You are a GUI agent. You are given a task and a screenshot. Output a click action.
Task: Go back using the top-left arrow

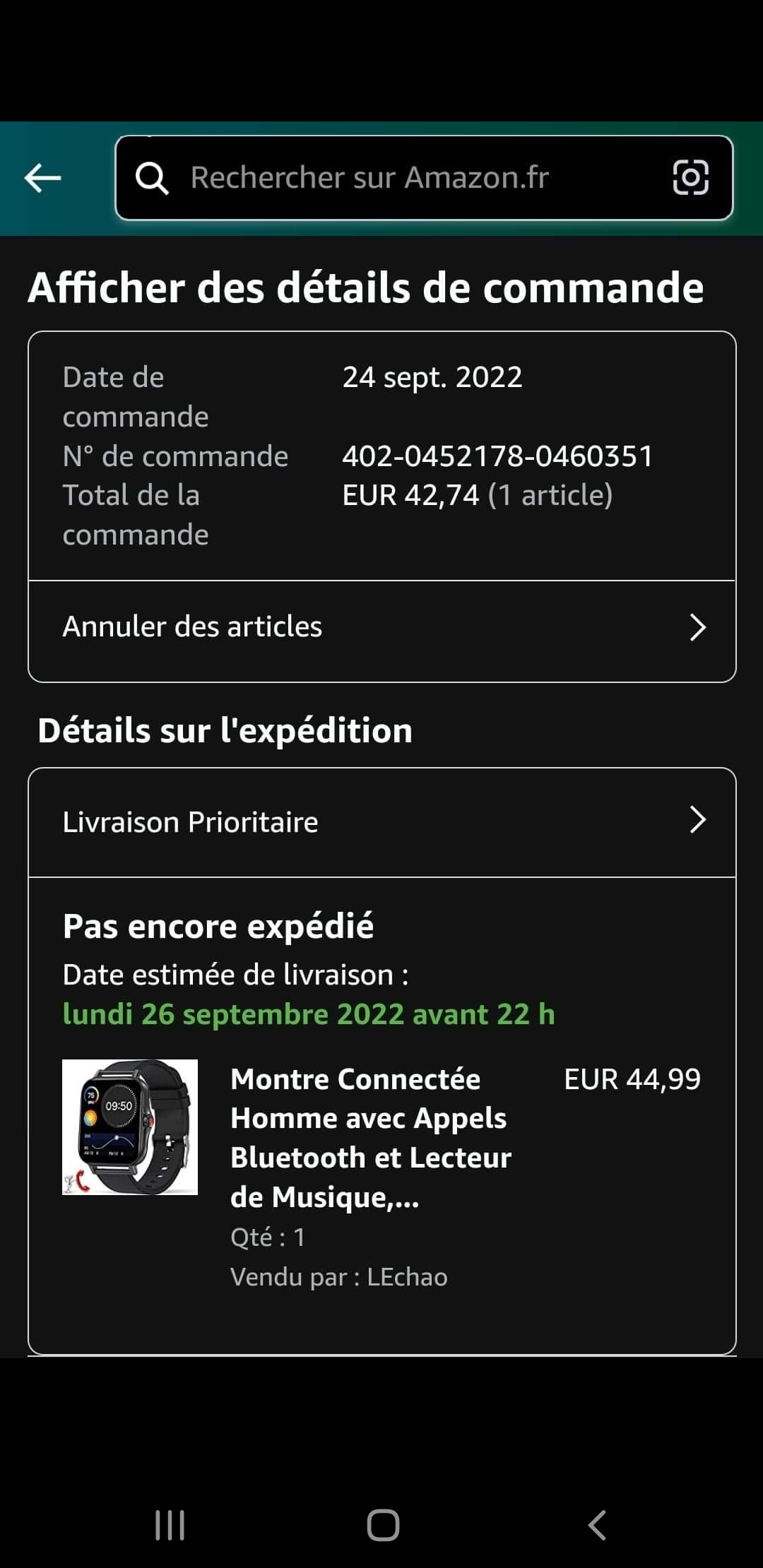(x=42, y=177)
